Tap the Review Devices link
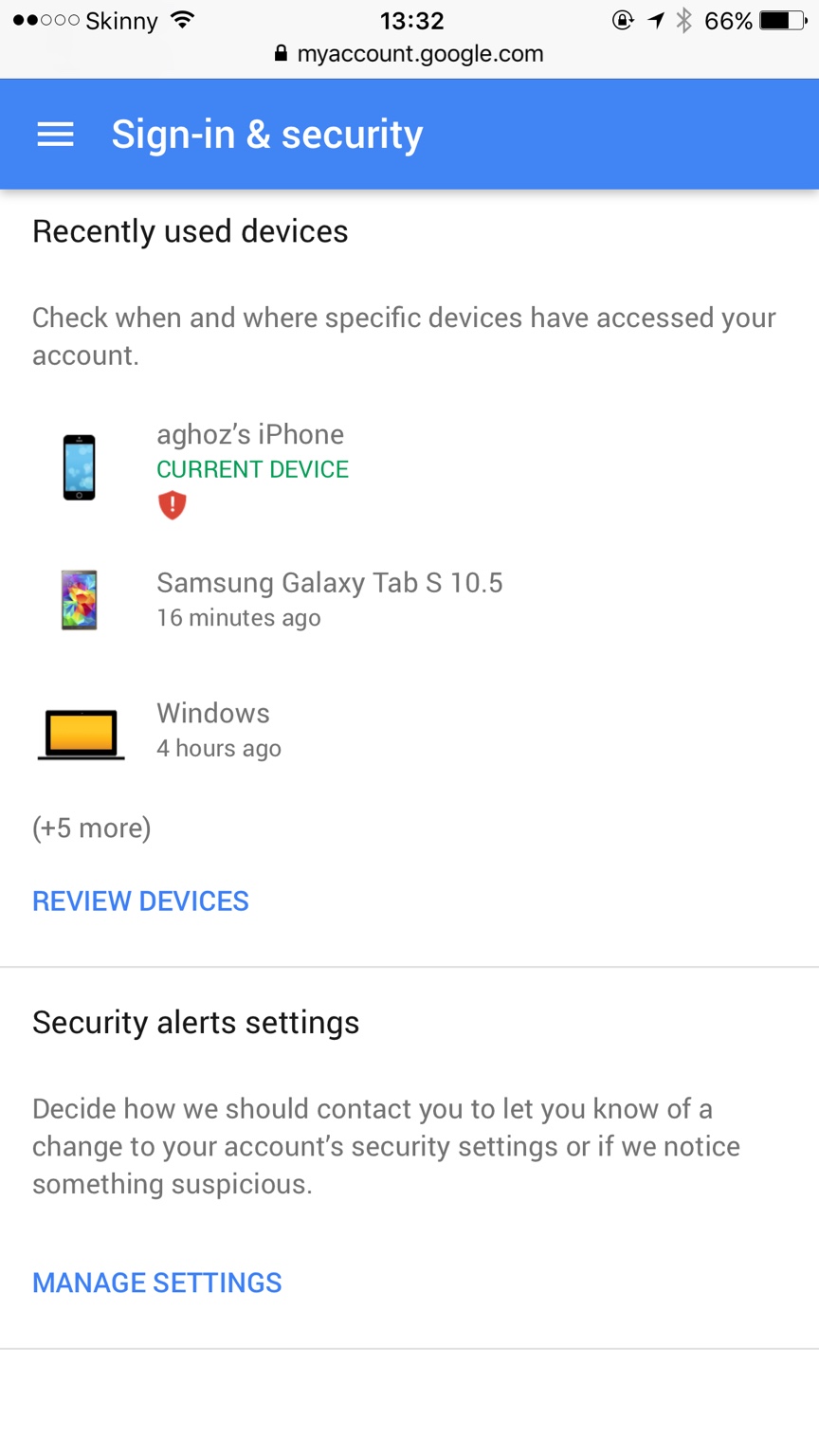This screenshot has width=819, height=1456. point(140,901)
